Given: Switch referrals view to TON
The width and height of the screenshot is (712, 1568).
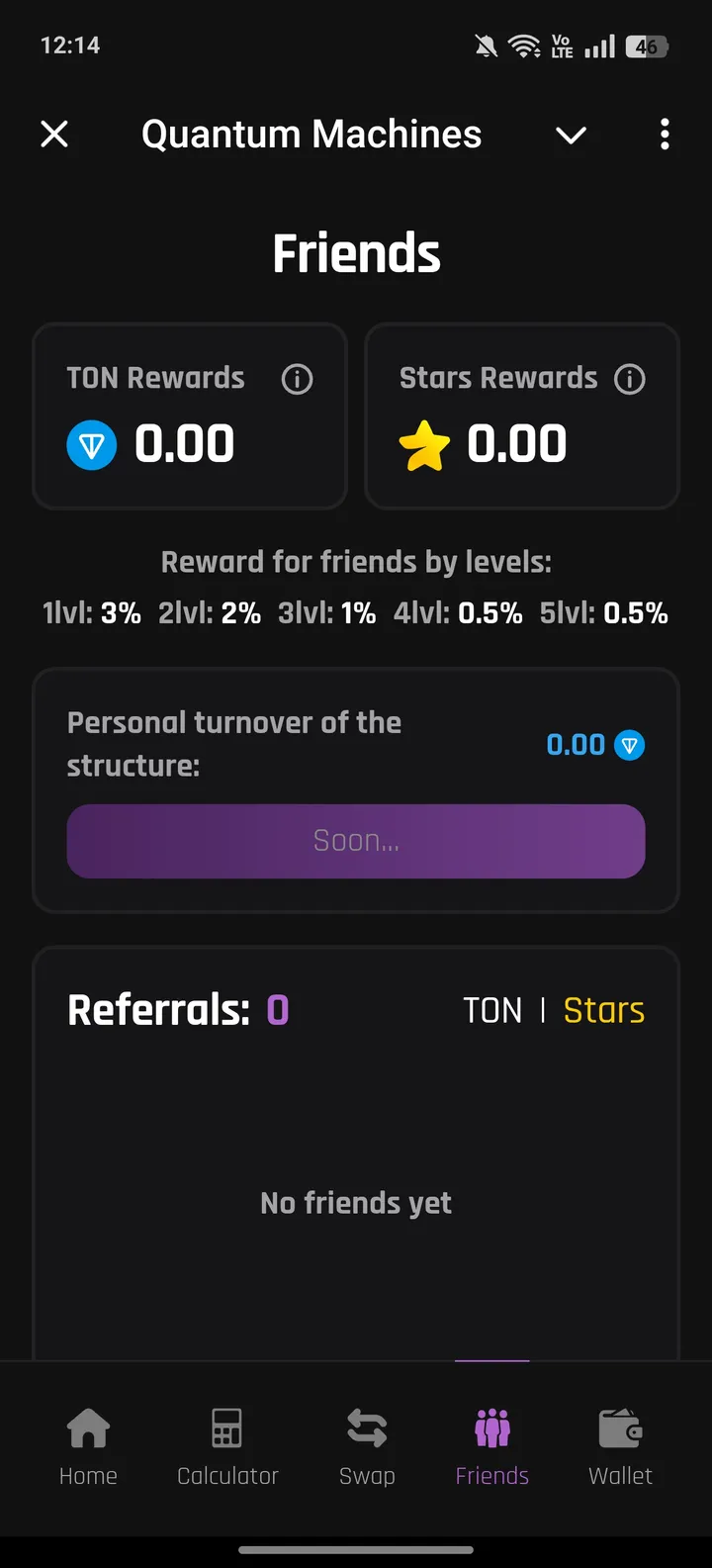Looking at the screenshot, I should (492, 1010).
